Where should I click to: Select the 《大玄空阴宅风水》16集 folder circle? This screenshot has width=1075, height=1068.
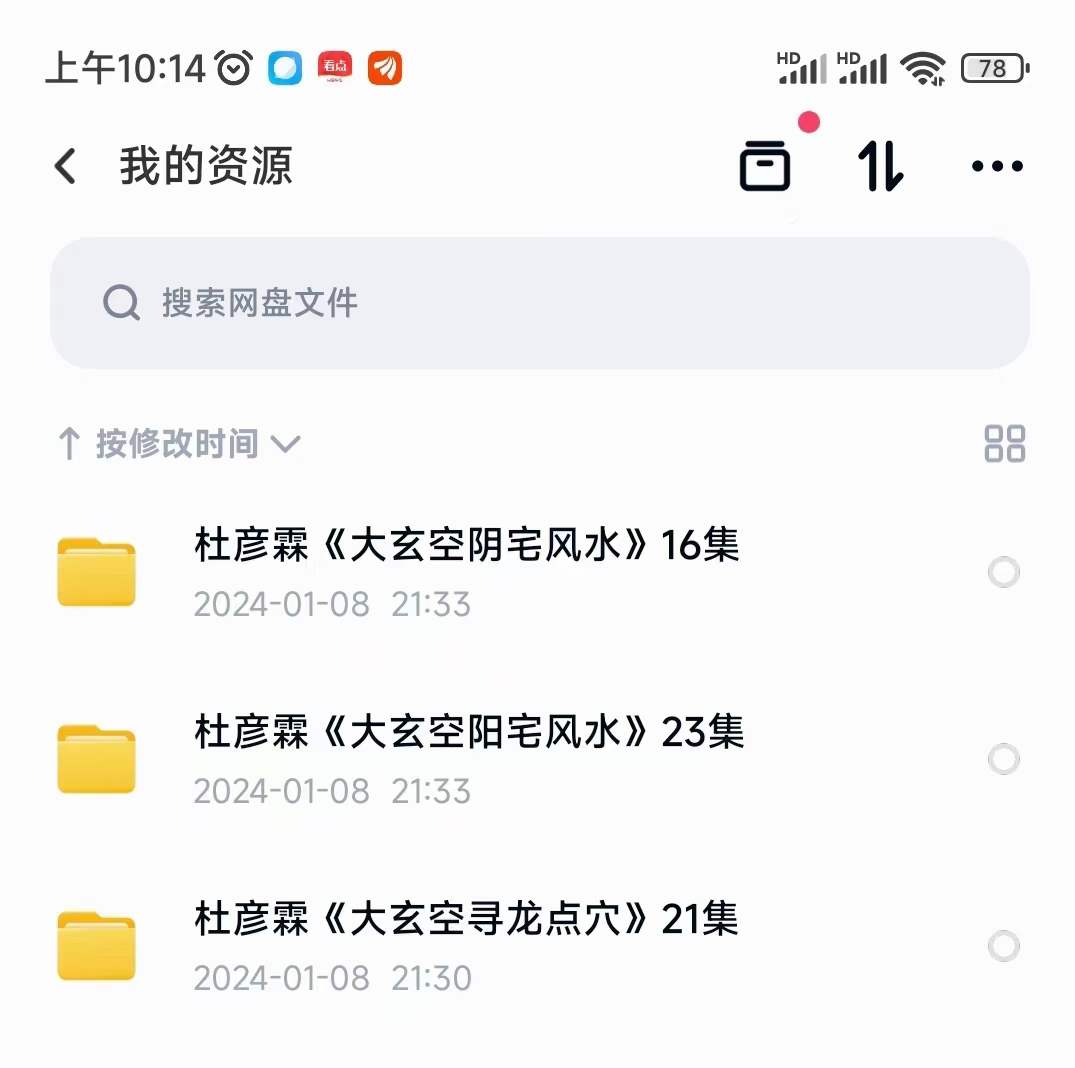[x=1003, y=573]
